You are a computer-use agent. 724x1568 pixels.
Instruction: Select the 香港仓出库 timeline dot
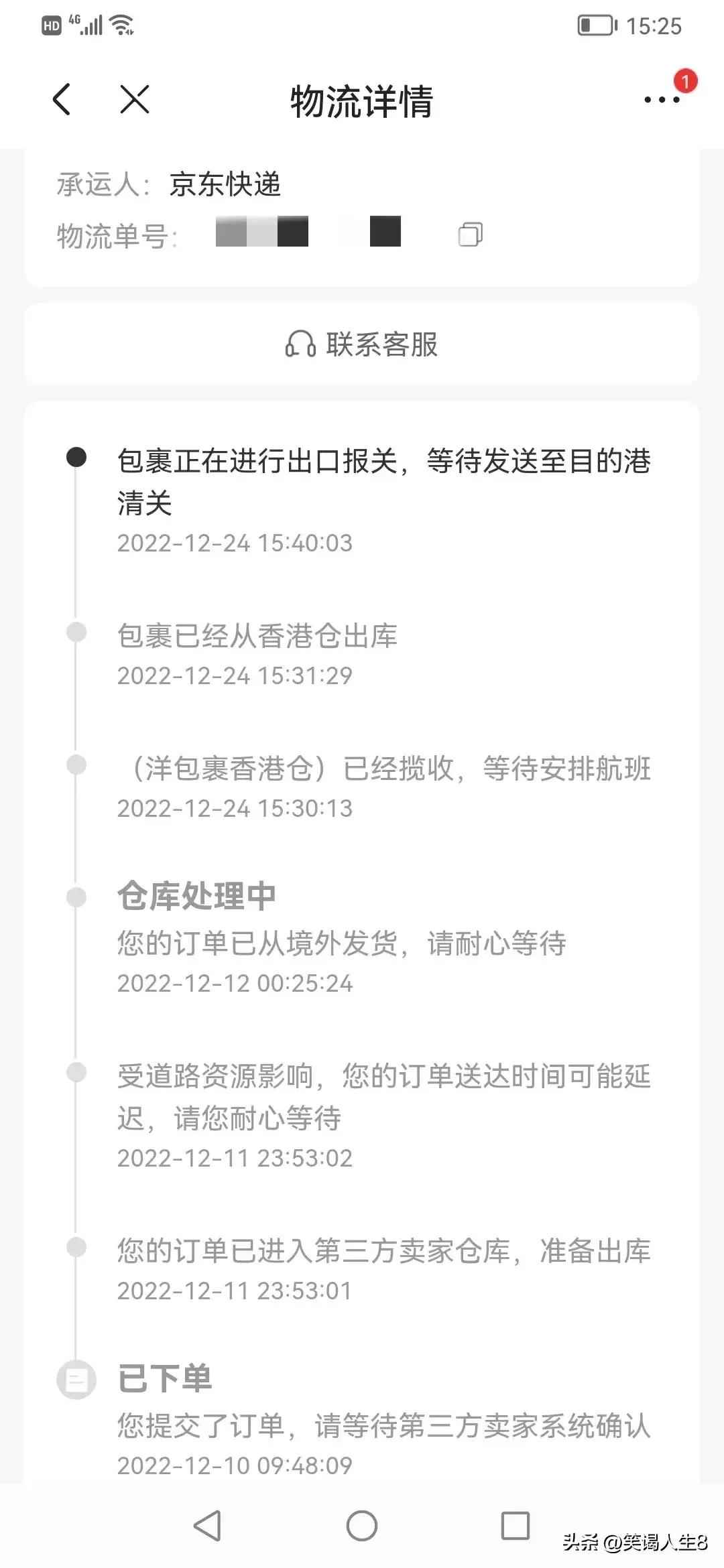76,630
